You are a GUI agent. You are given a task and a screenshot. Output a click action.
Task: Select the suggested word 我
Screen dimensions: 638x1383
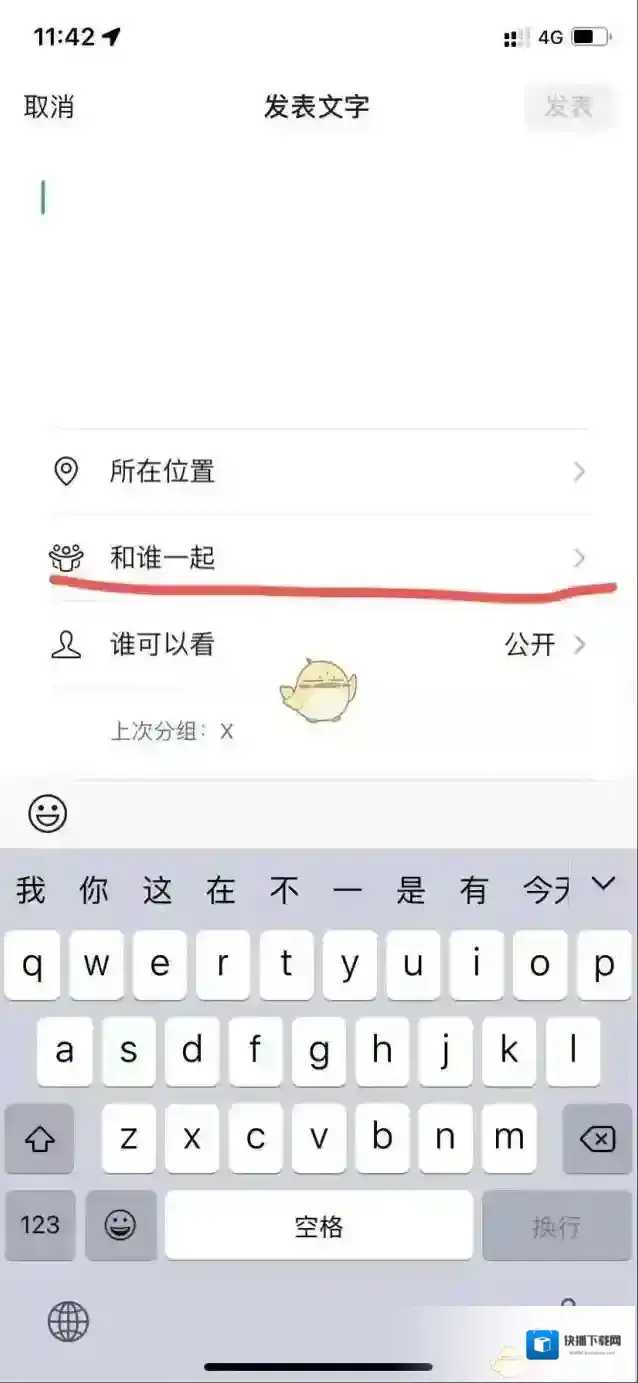pyautogui.click(x=31, y=889)
